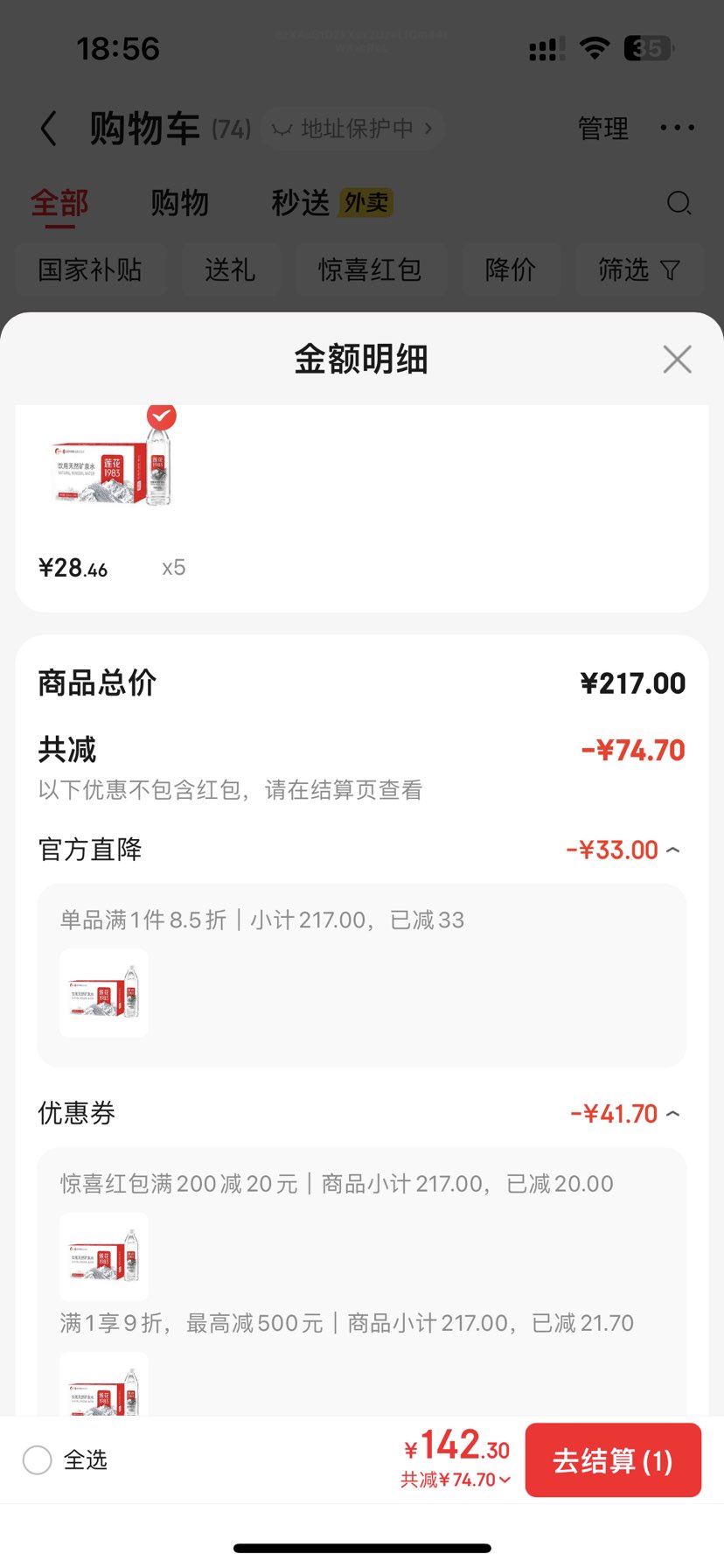Tap the 去结算 checkout button

pos(613,1459)
